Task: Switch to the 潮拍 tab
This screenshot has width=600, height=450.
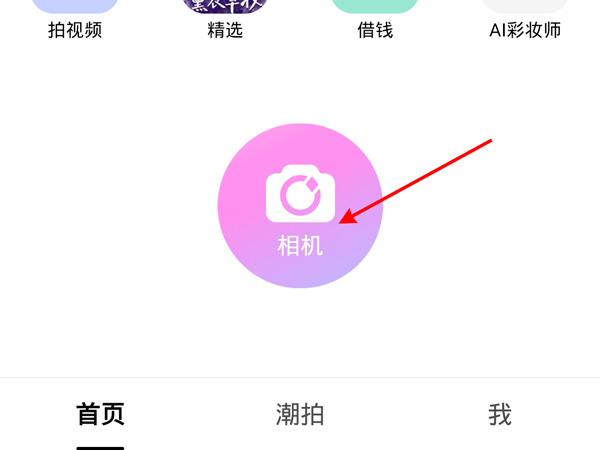Action: tap(300, 414)
